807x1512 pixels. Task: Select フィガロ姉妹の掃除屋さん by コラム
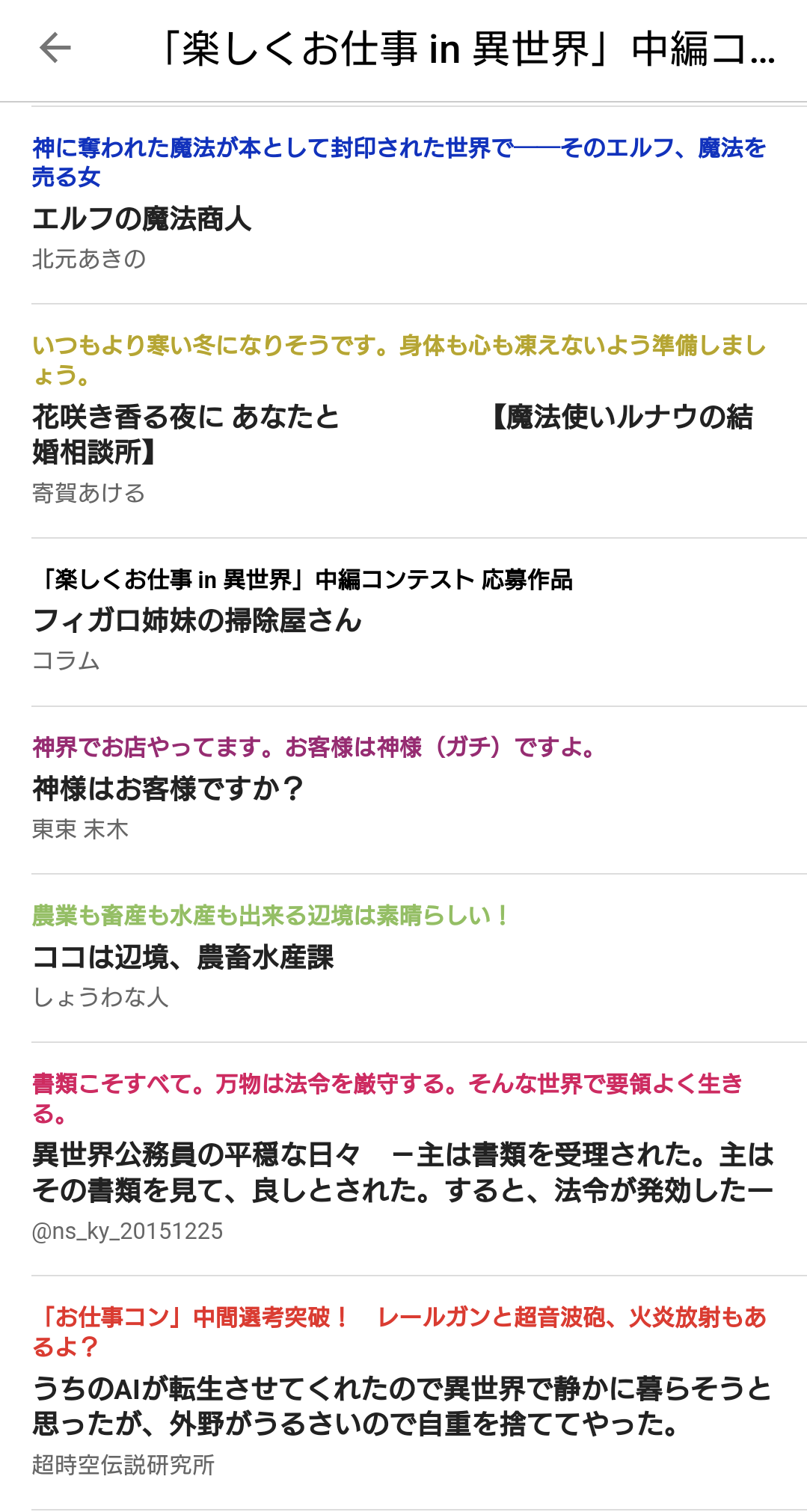[x=197, y=620]
